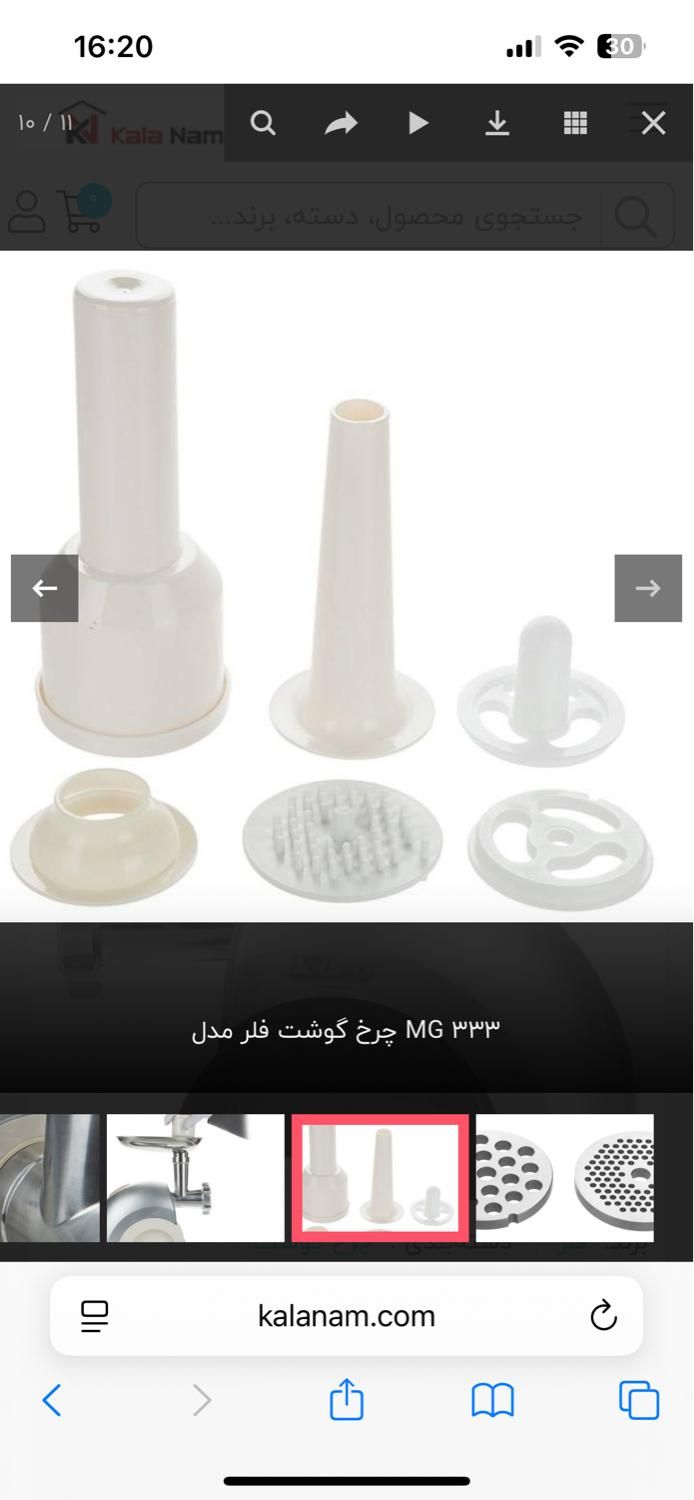Go to the next image
This screenshot has width=694, height=1500.
(648, 588)
